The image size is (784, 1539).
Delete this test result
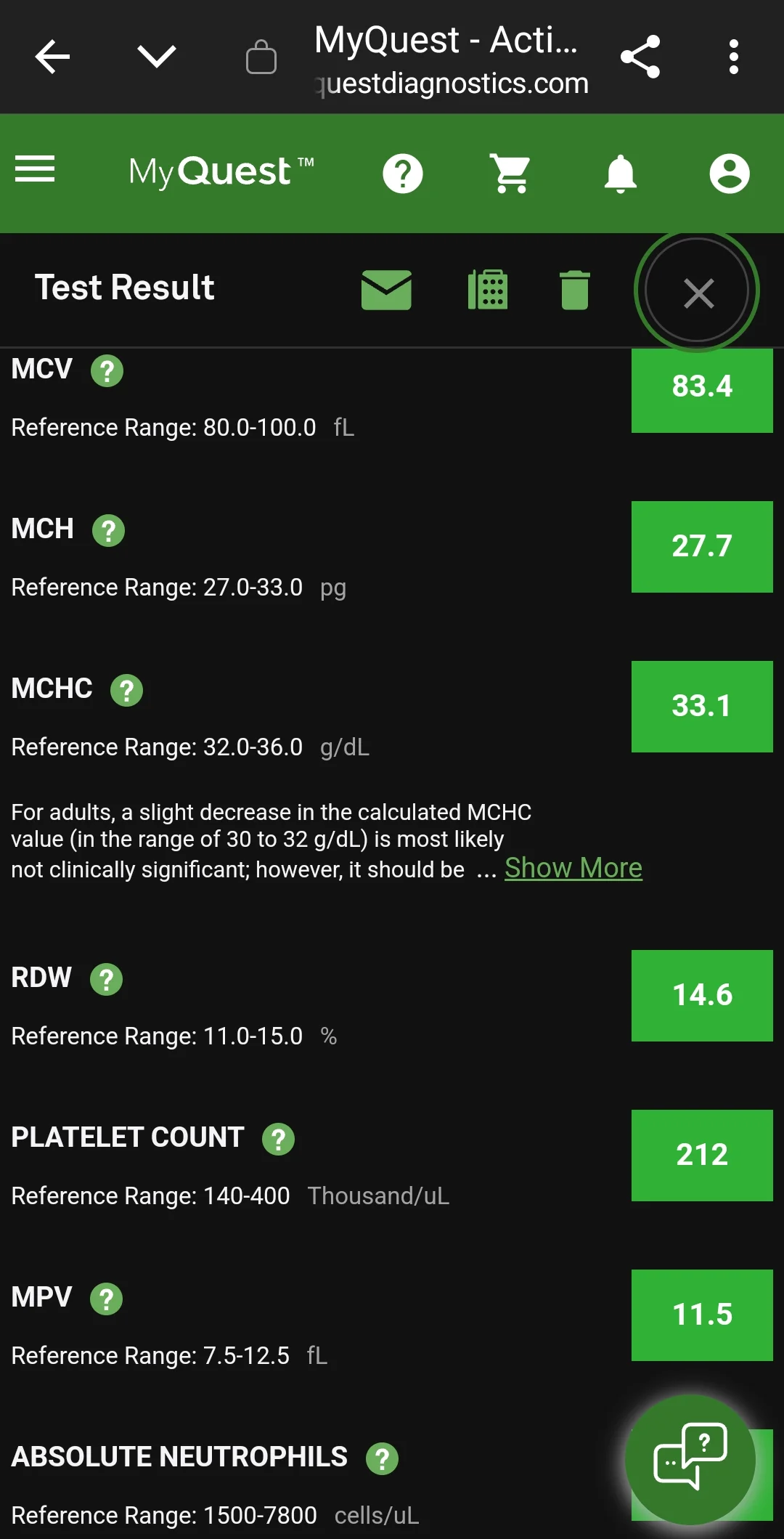575,290
